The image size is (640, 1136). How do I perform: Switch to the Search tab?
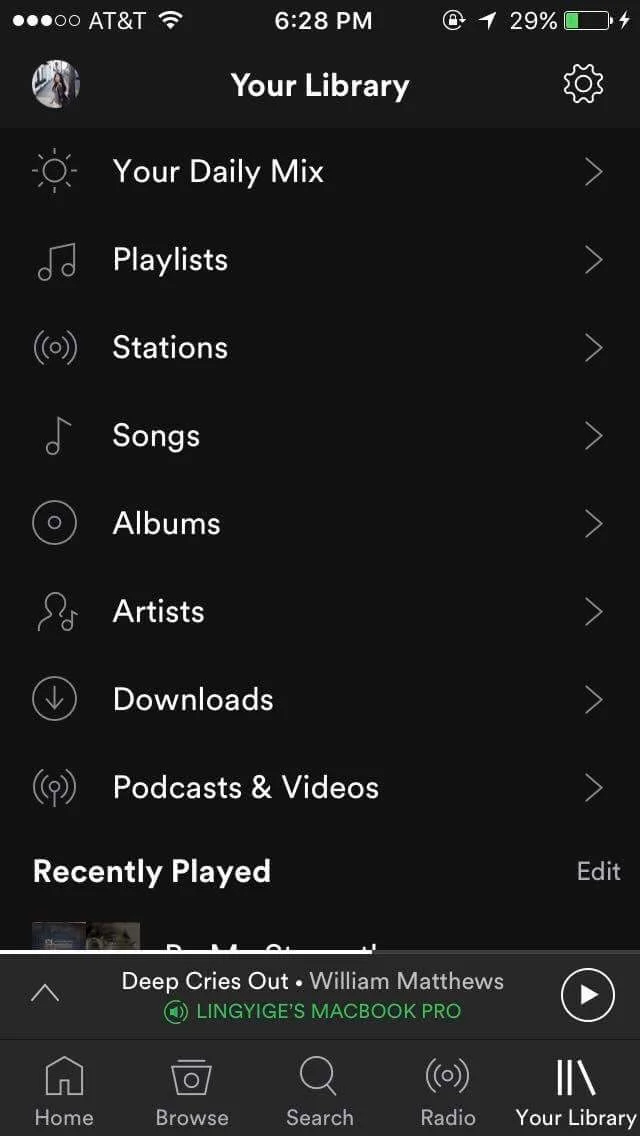pyautogui.click(x=319, y=1091)
